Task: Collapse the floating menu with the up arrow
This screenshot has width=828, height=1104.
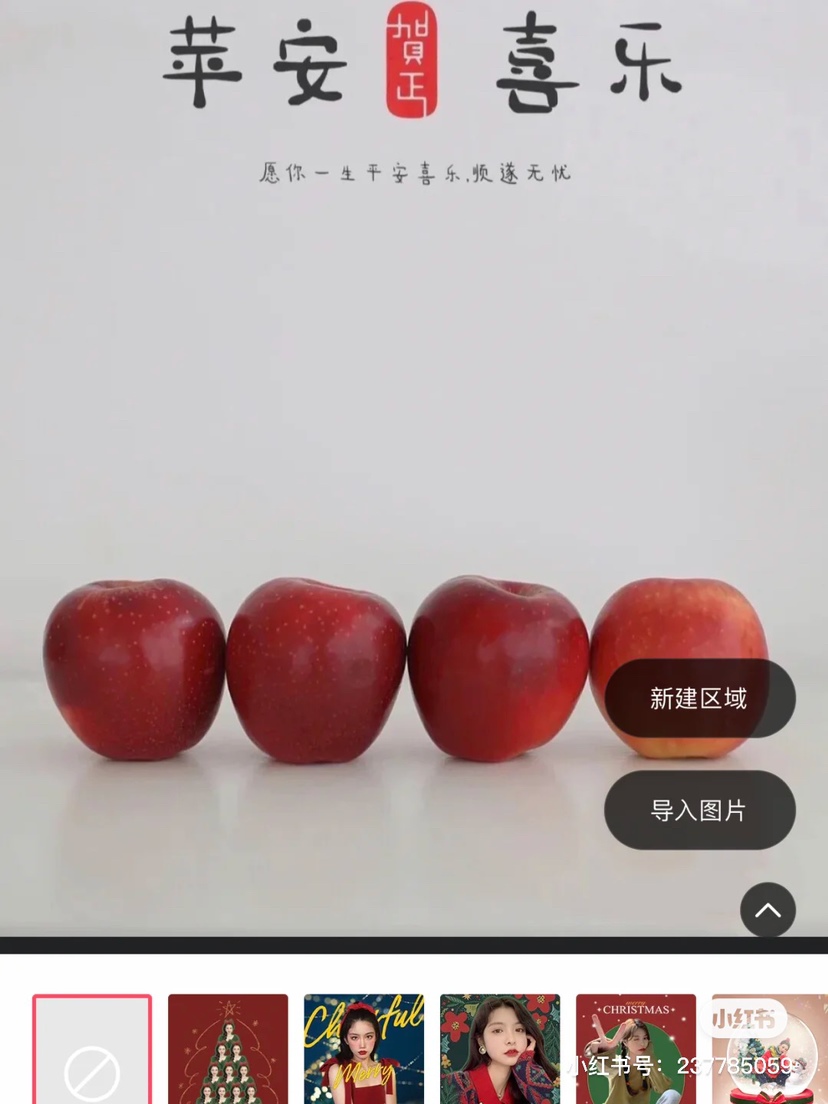Action: tap(767, 910)
